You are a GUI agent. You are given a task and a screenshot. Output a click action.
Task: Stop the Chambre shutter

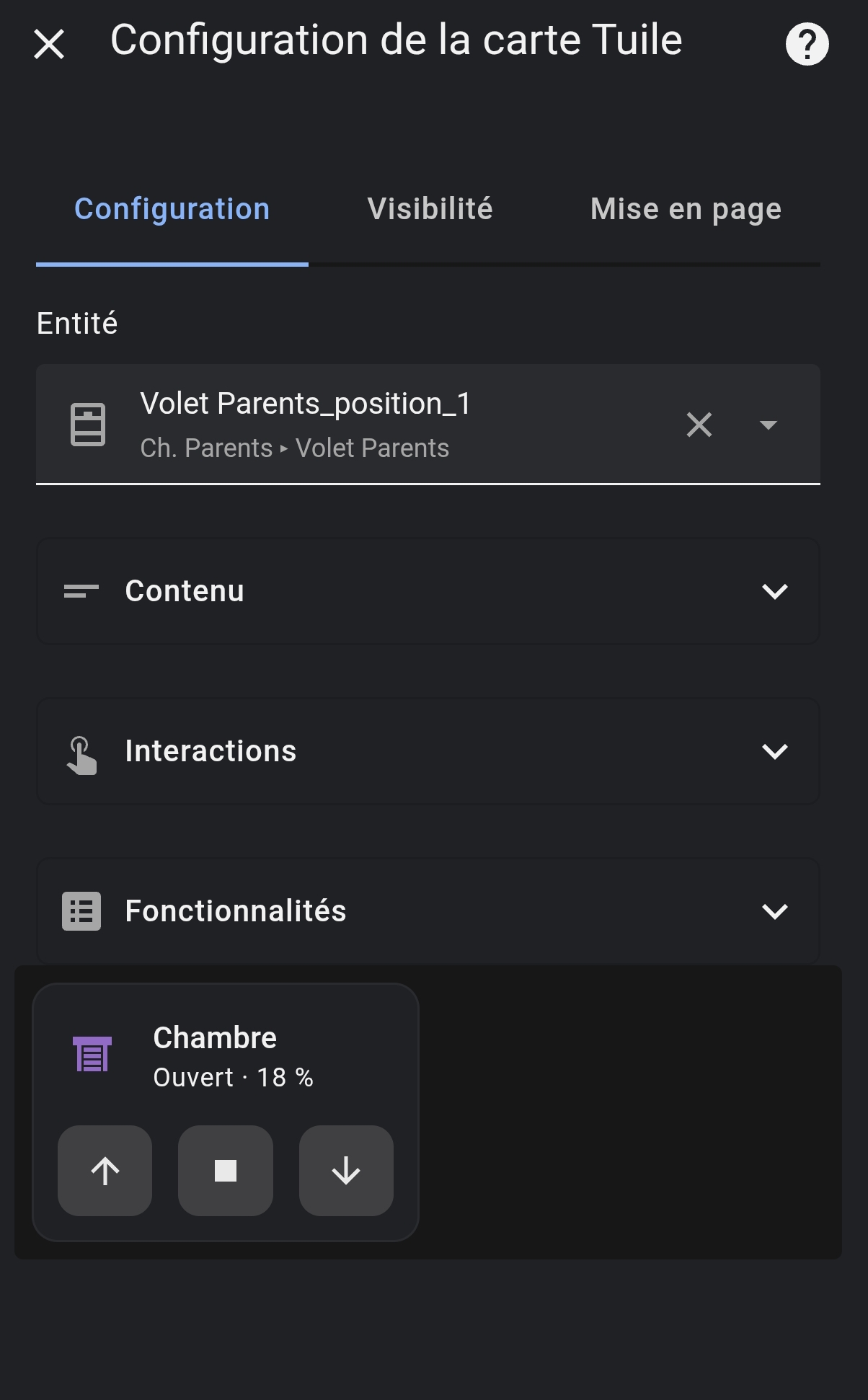(226, 1171)
